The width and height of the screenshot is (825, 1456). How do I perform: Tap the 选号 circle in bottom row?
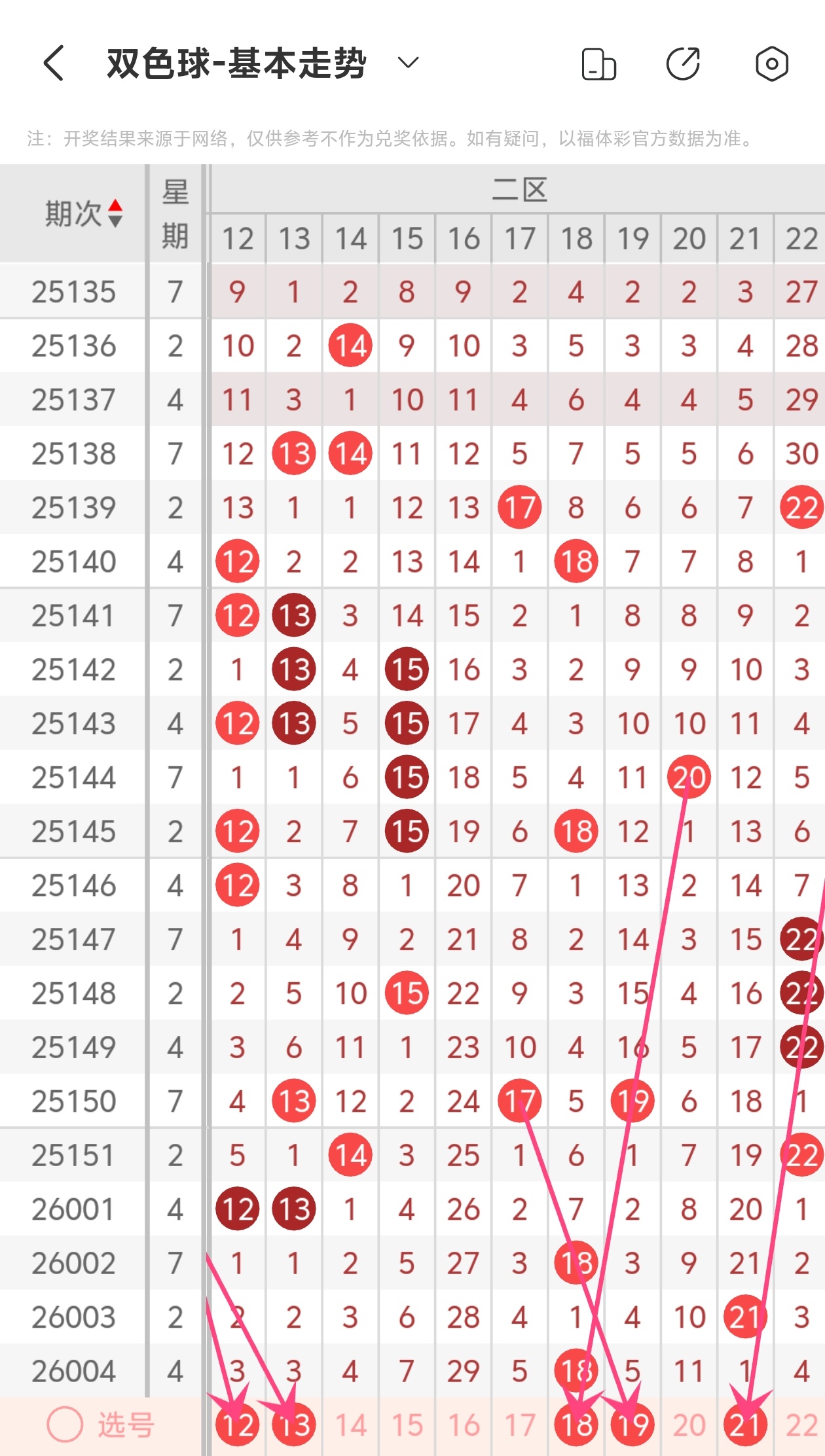65,1425
